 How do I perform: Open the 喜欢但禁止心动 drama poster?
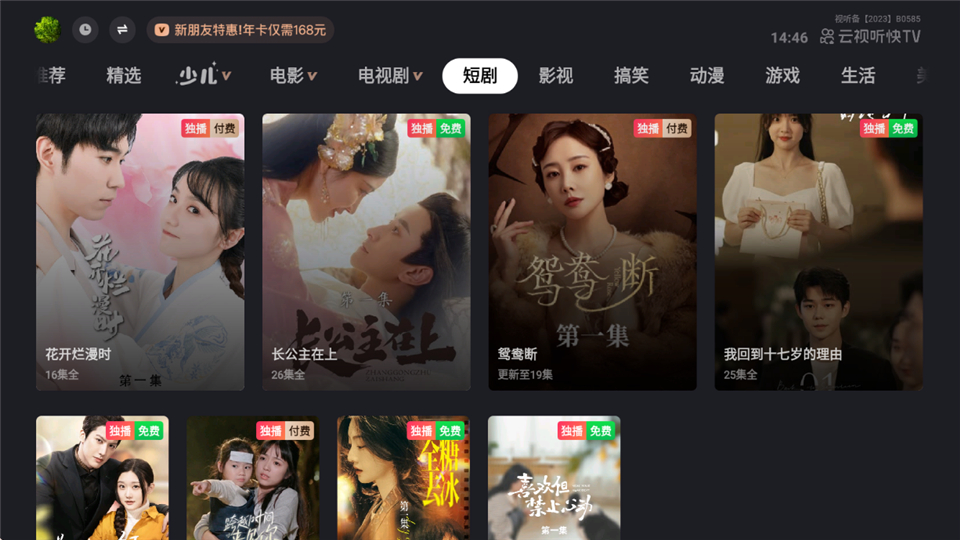pos(554,478)
